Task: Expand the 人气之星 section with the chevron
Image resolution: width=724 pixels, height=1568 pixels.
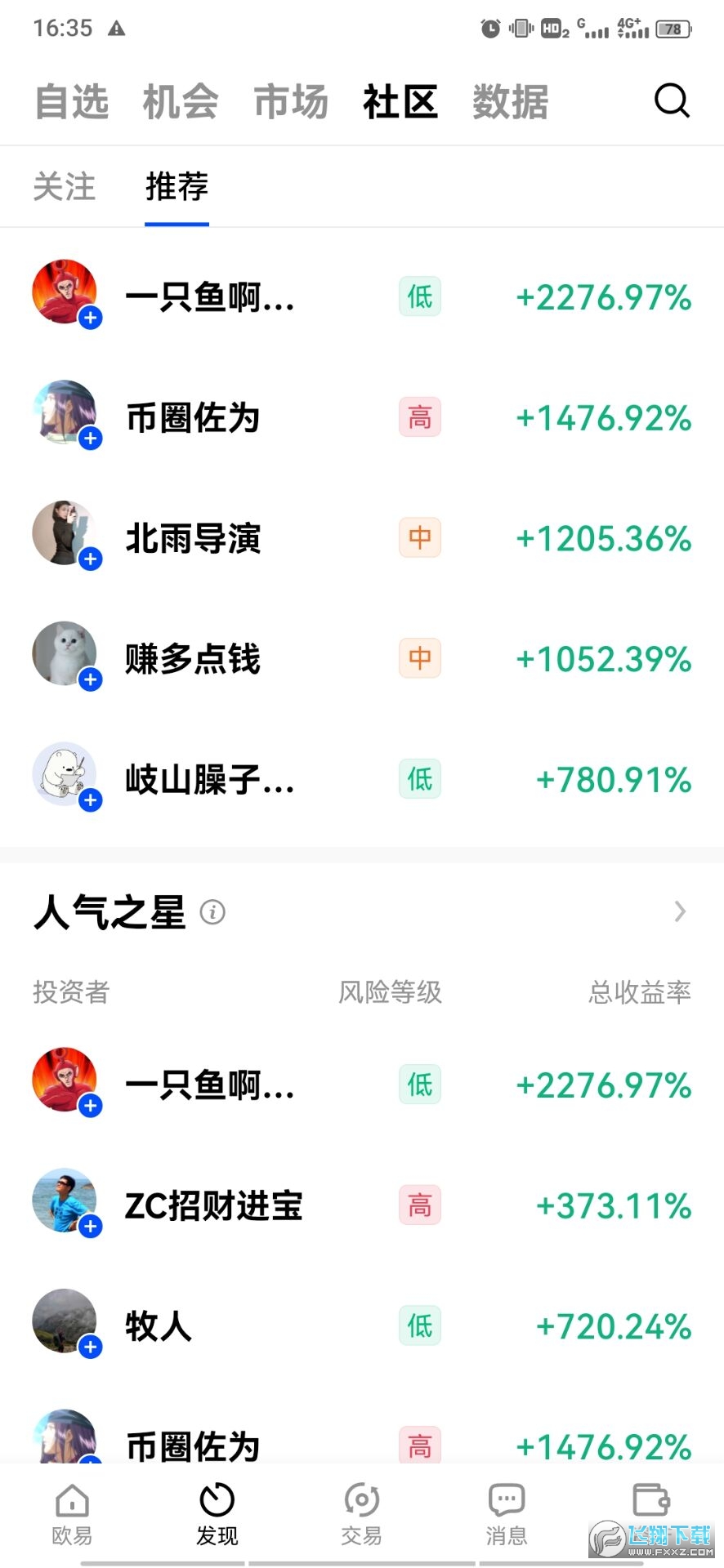Action: coord(680,911)
